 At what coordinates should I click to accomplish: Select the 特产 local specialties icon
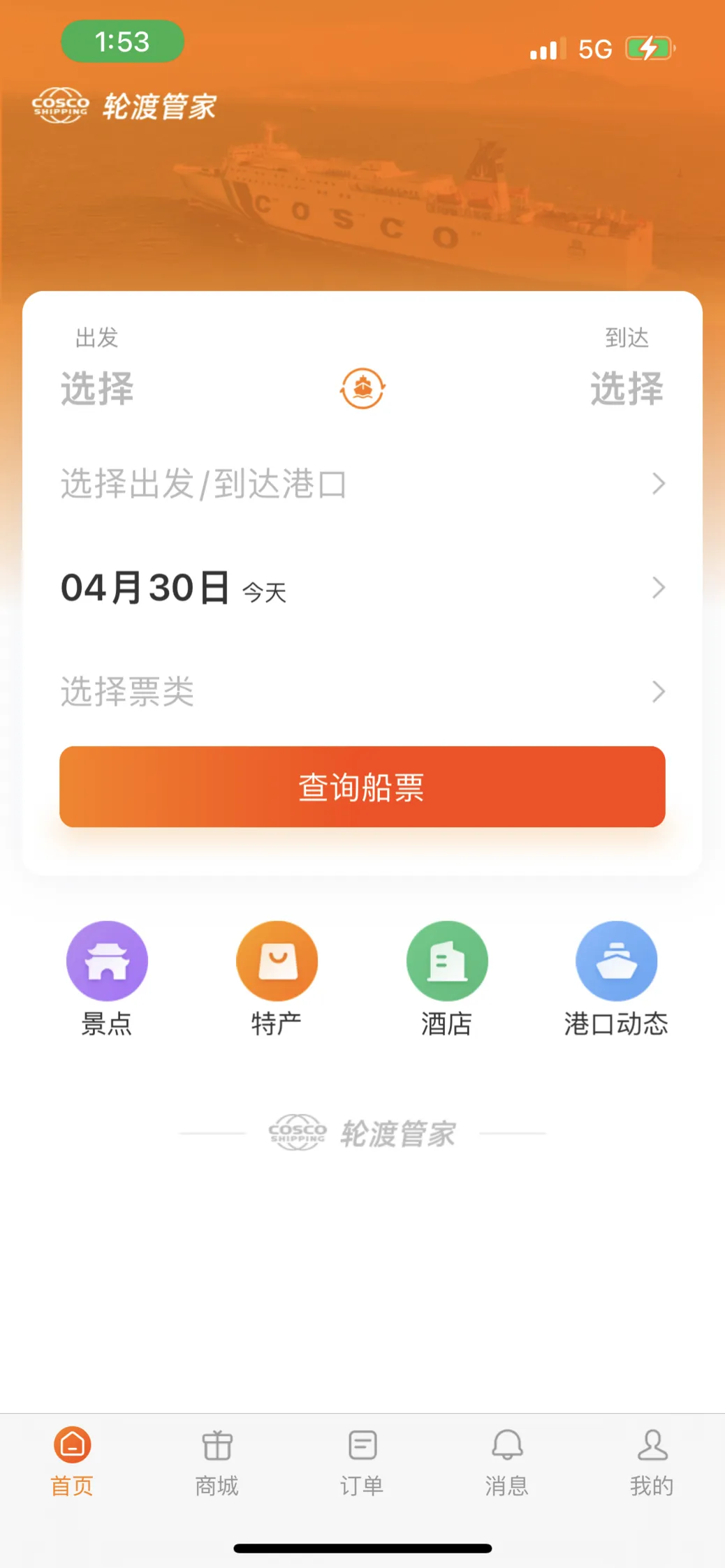277,960
